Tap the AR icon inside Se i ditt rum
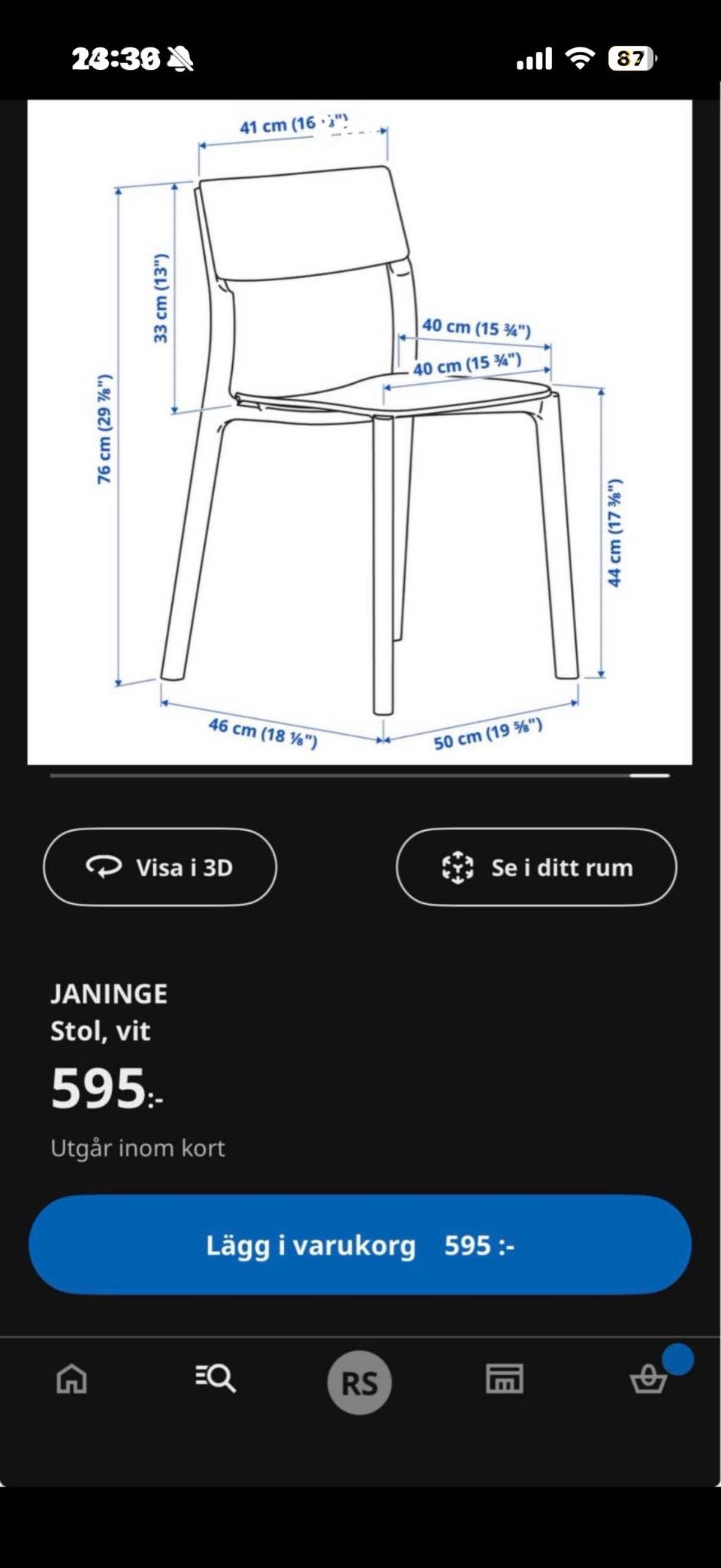The height and width of the screenshot is (1568, 721). pos(458,868)
